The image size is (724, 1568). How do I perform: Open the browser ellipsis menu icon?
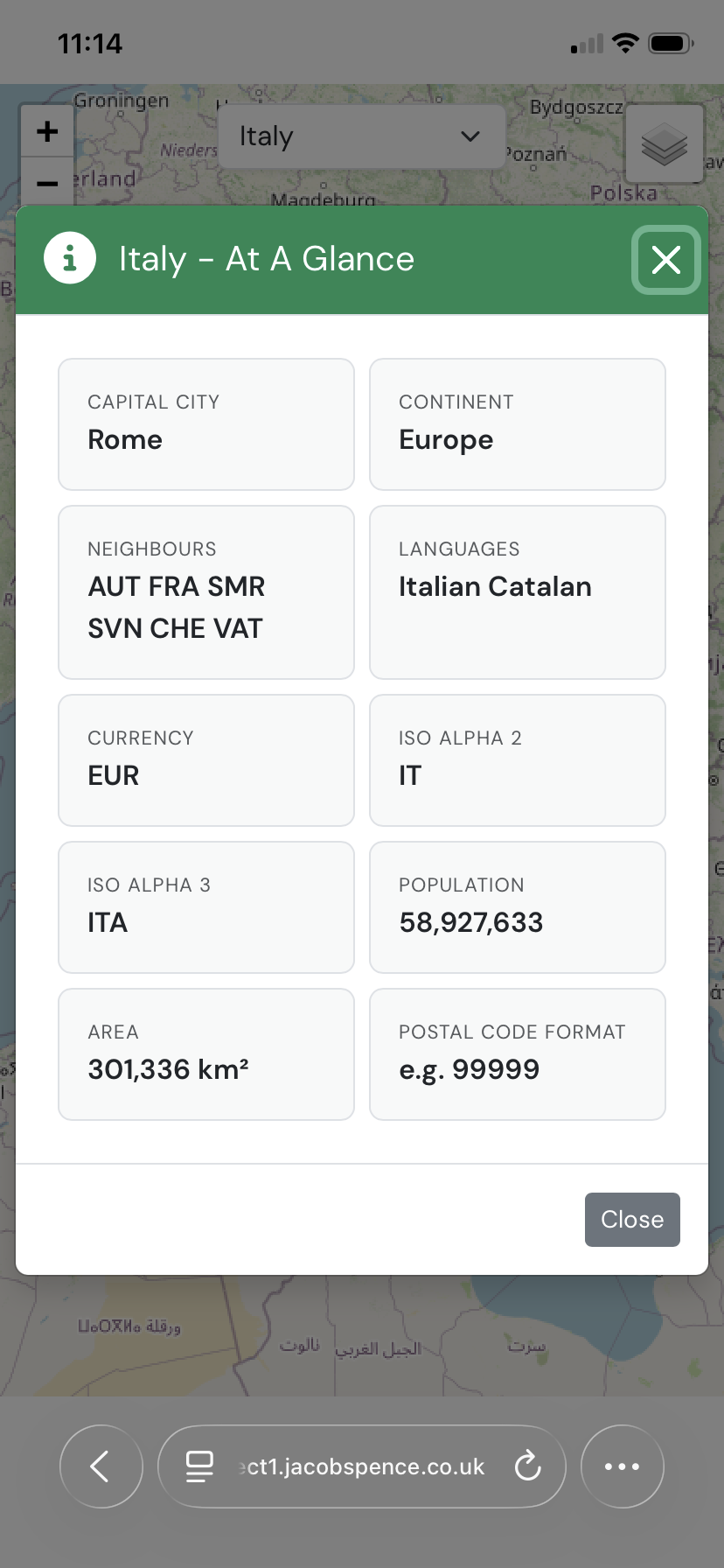click(x=622, y=1466)
